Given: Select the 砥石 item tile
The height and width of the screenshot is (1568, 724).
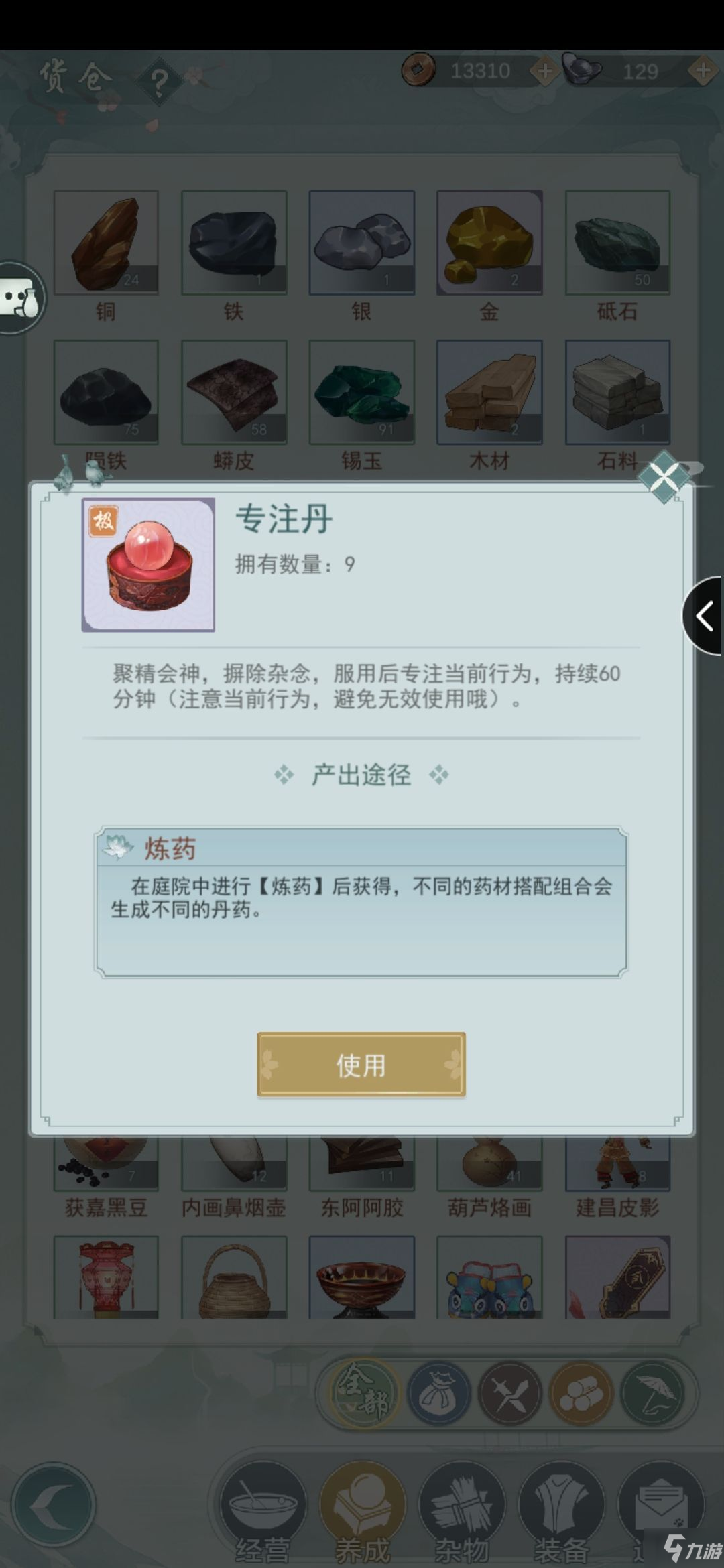Looking at the screenshot, I should [617, 243].
